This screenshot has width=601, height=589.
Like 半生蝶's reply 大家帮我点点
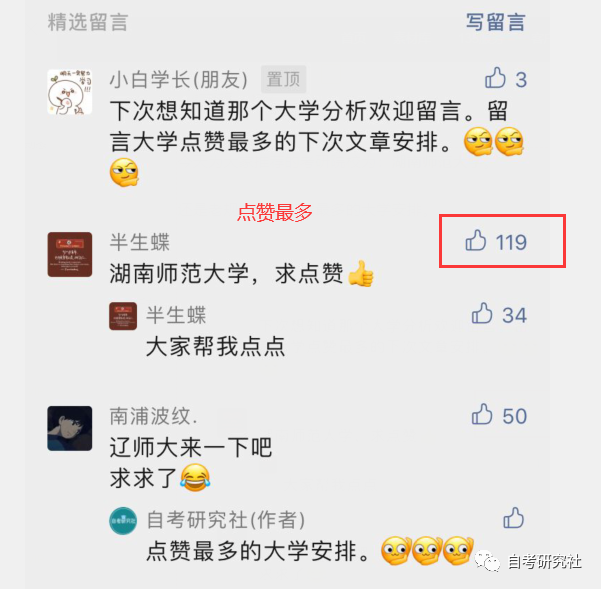click(x=483, y=315)
